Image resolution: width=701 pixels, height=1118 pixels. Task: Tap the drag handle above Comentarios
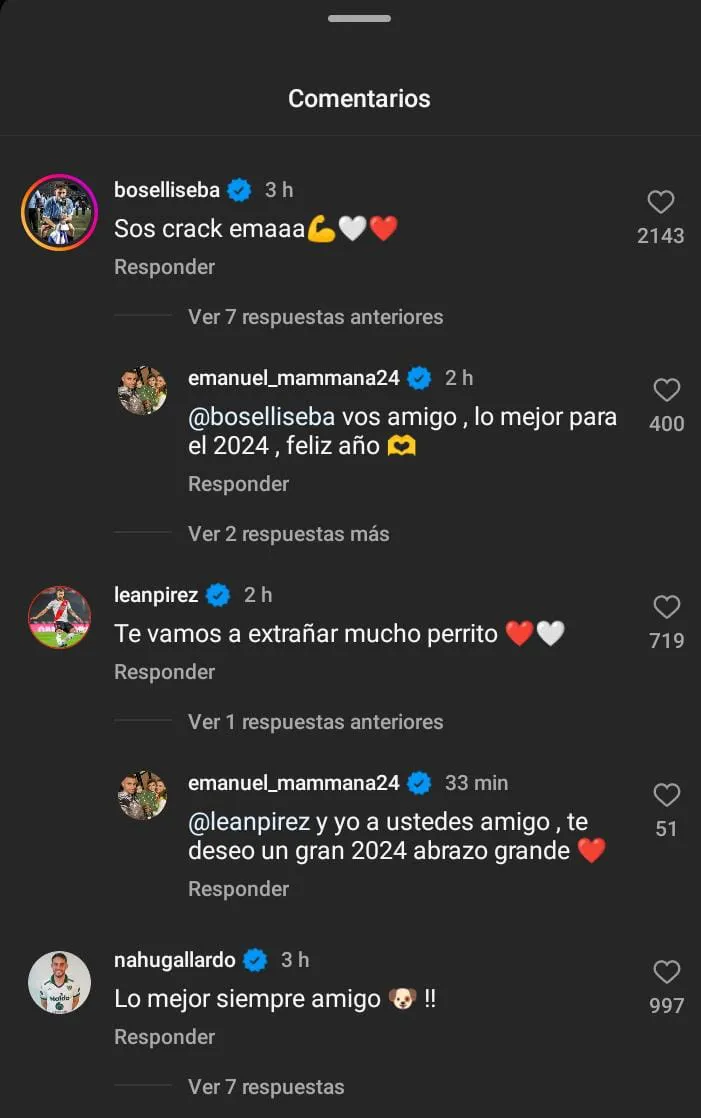point(359,18)
